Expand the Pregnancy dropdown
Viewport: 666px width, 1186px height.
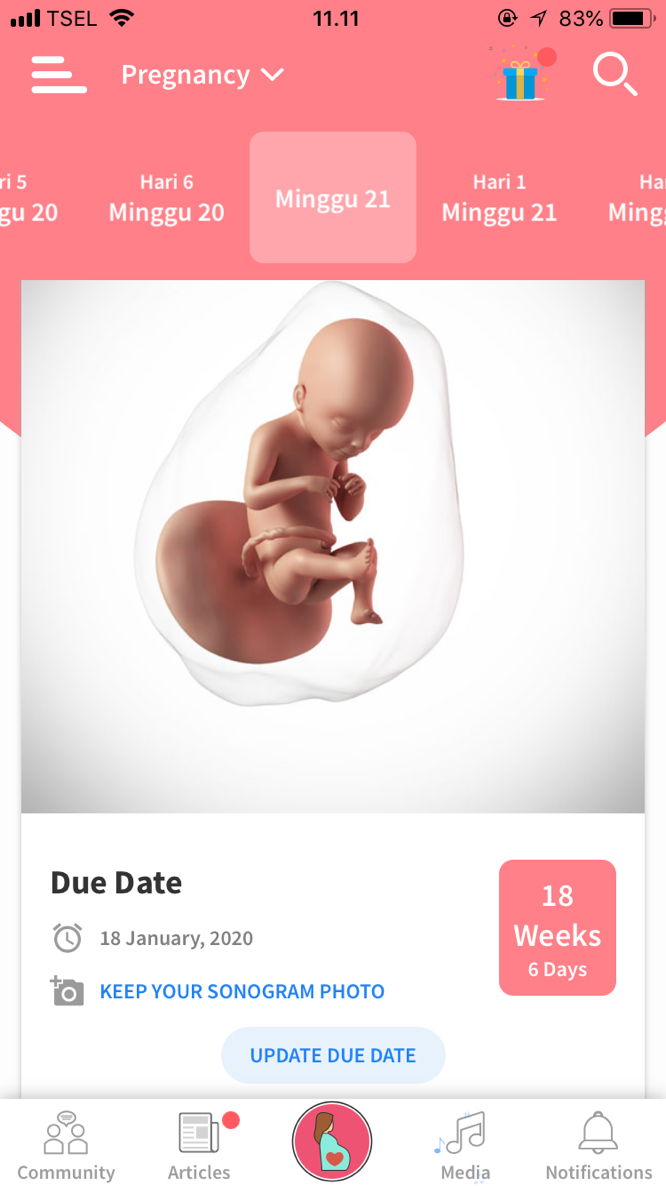(x=203, y=75)
